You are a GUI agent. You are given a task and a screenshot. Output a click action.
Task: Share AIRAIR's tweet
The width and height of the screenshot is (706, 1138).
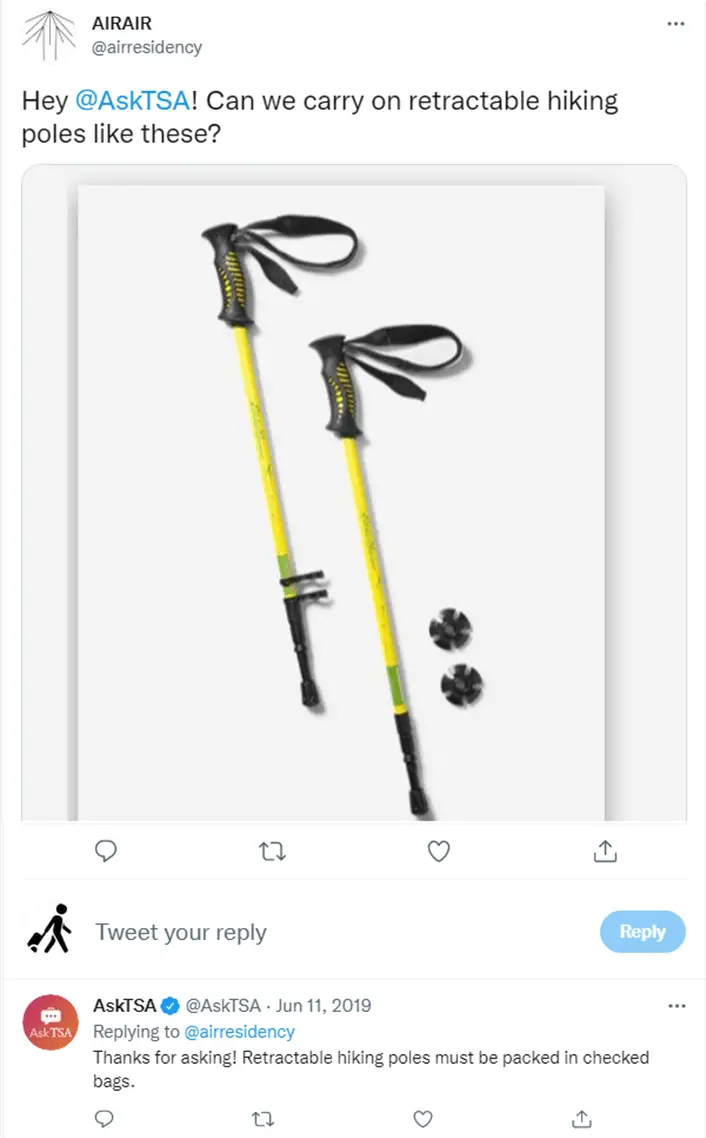[604, 851]
